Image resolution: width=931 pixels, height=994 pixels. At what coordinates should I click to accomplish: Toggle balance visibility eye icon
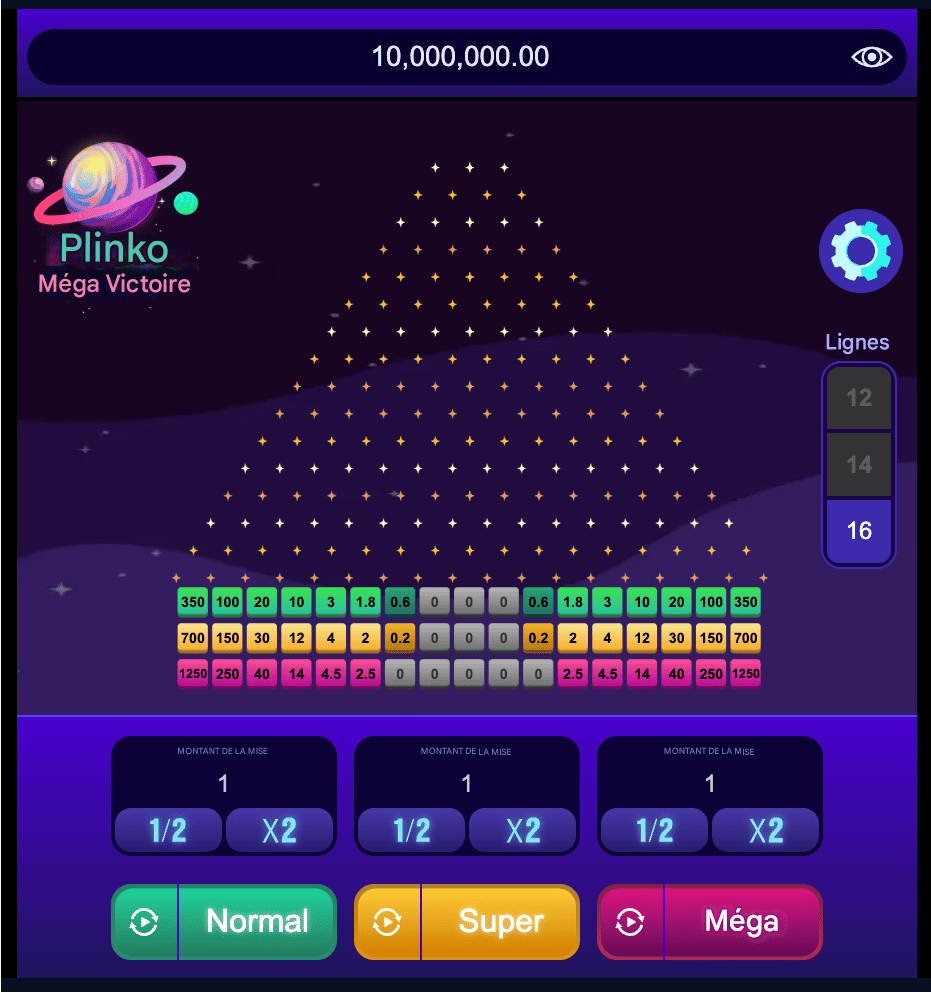[x=871, y=57]
